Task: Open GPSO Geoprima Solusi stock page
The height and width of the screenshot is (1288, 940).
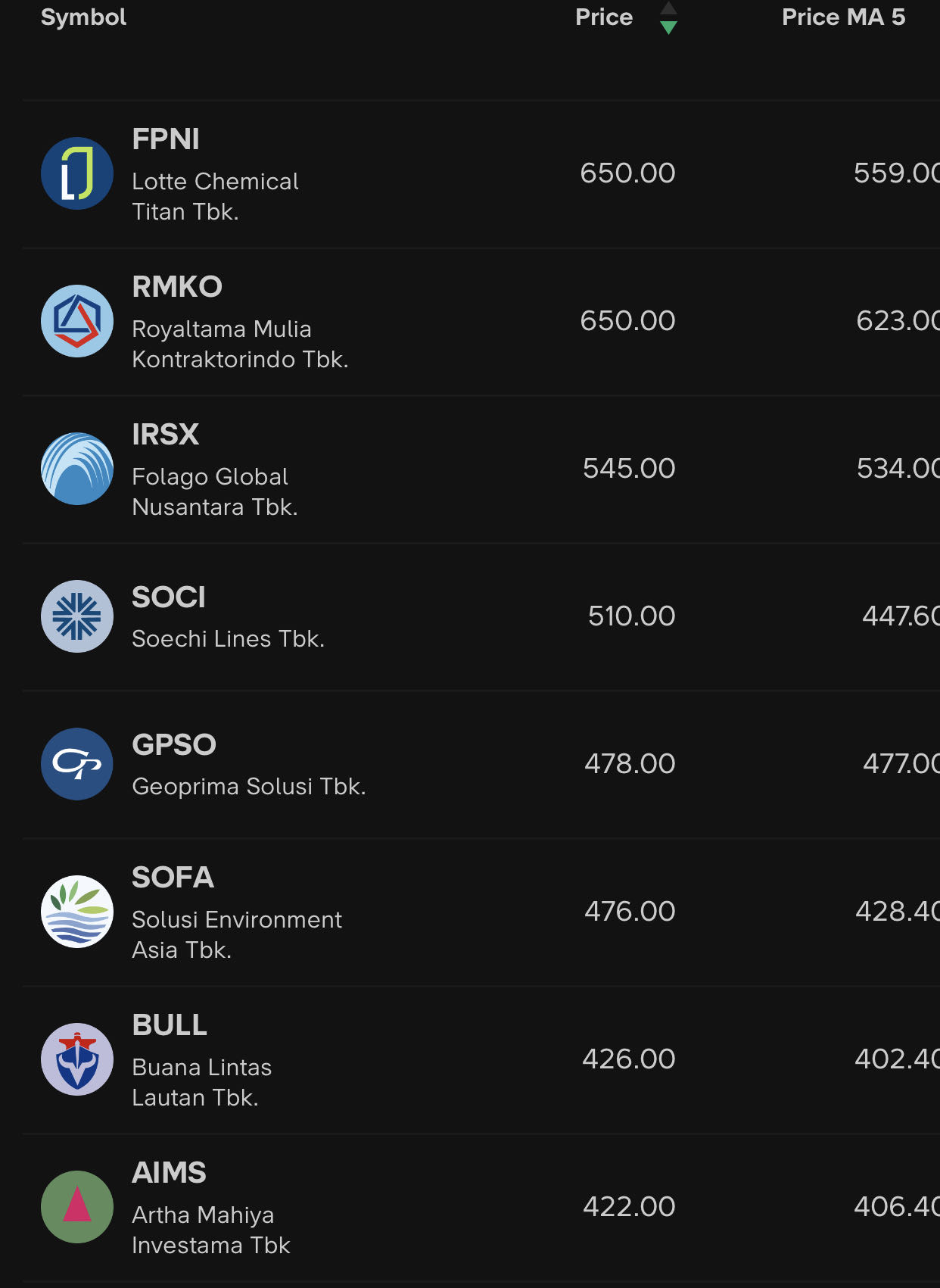Action: [x=248, y=765]
